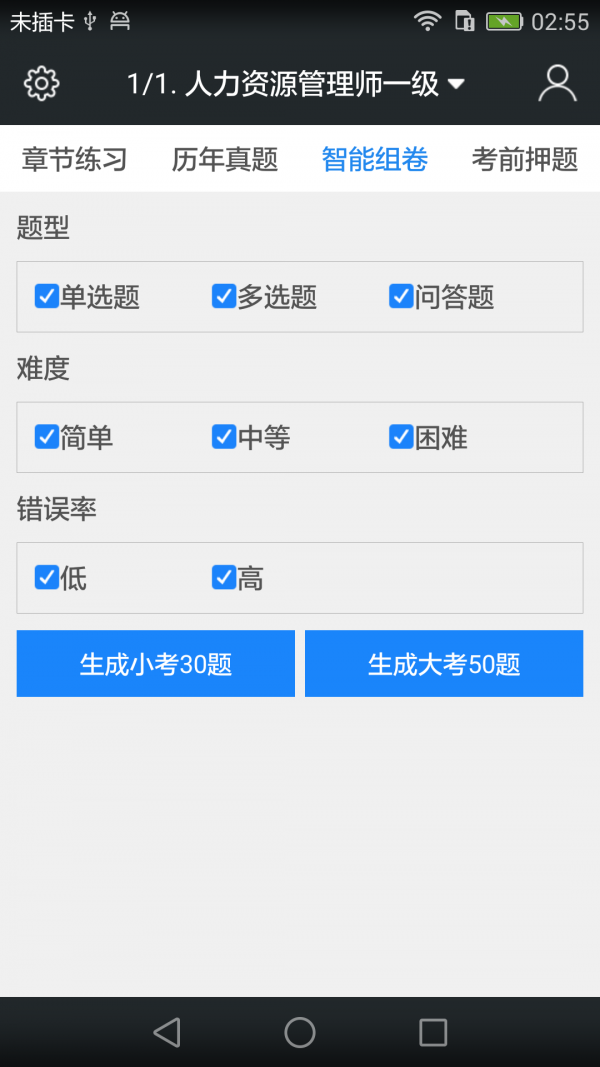The height and width of the screenshot is (1067, 600).
Task: Toggle the 问答题 checkbox
Action: tap(401, 296)
